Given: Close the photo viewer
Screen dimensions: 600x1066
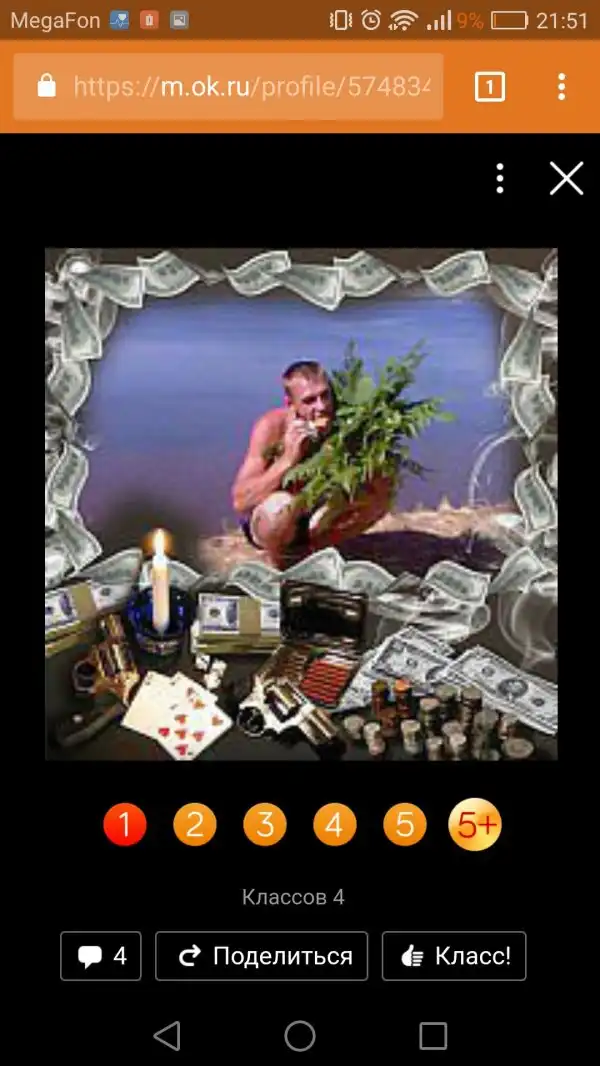Looking at the screenshot, I should pos(566,179).
